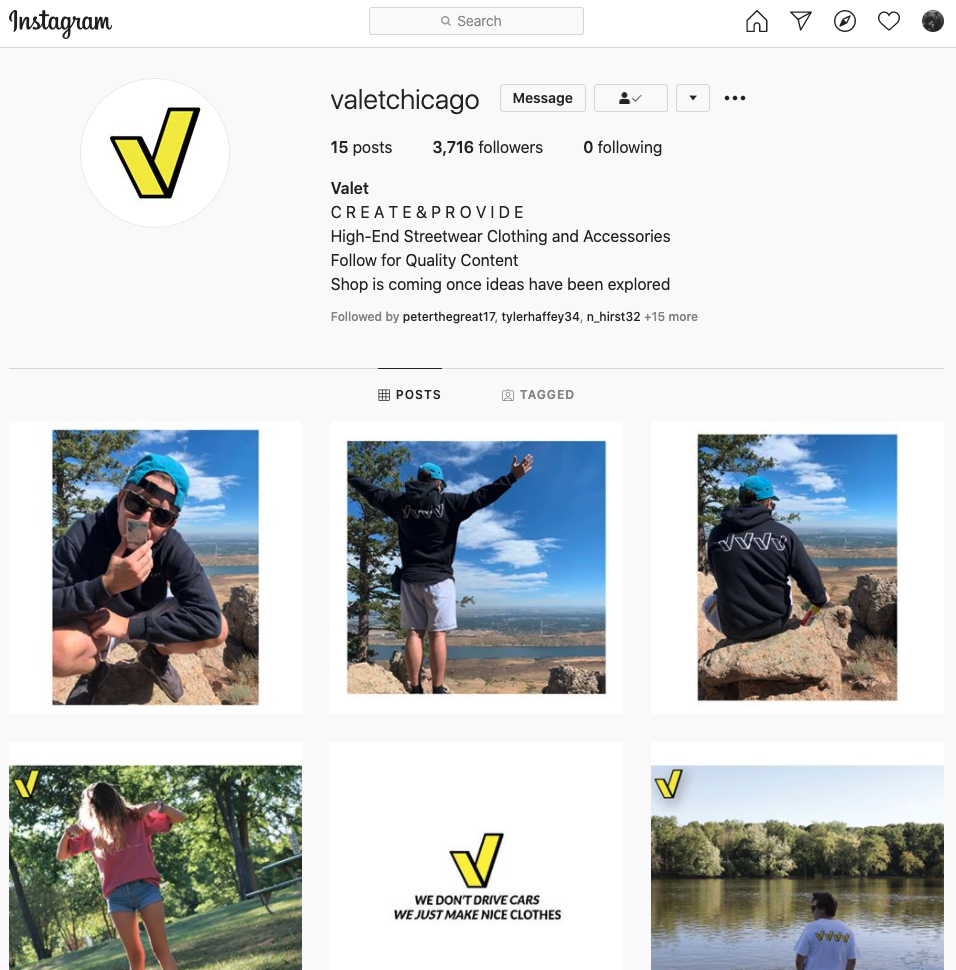This screenshot has height=970, width=956.
Task: Open peterthegreat17's profile link
Action: pos(448,317)
